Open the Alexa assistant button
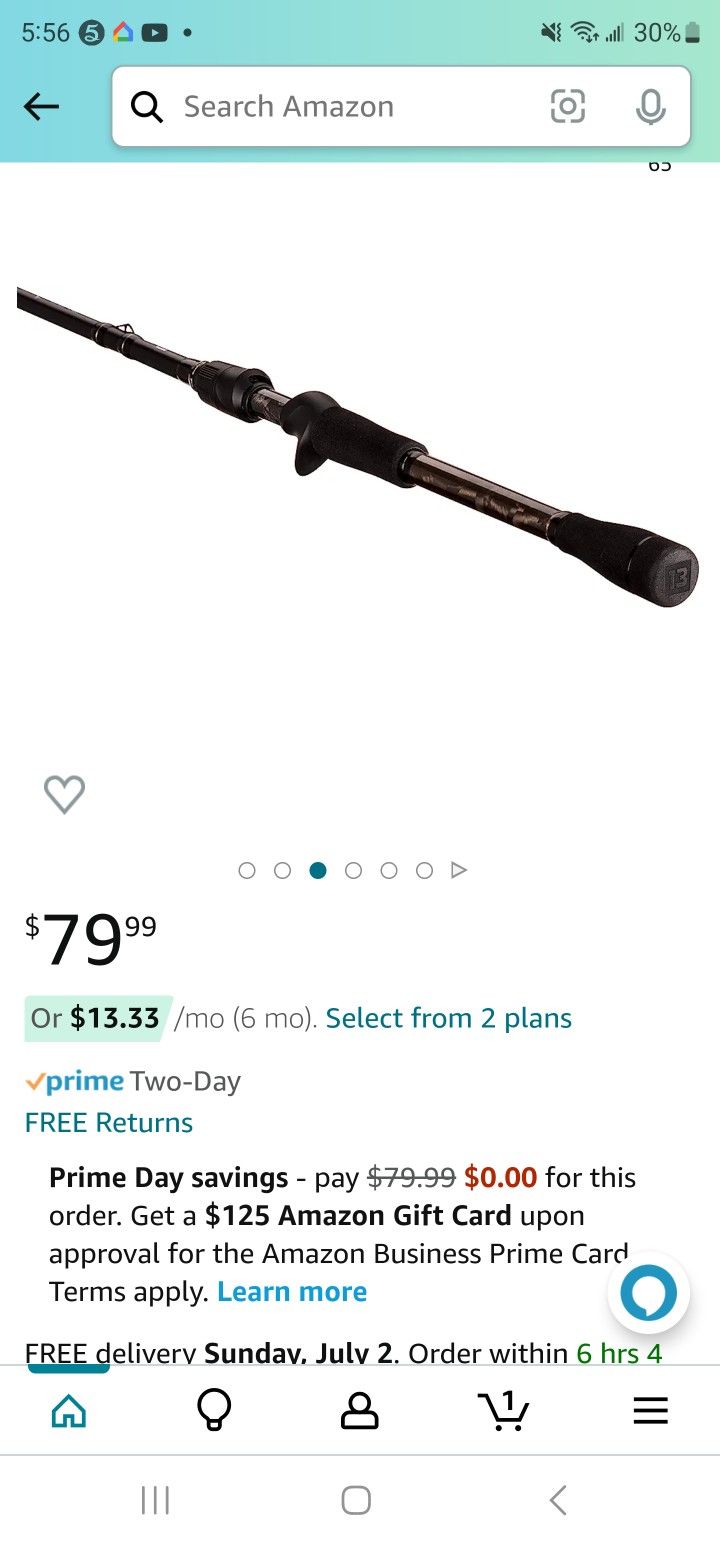The width and height of the screenshot is (720, 1544). (x=648, y=1292)
